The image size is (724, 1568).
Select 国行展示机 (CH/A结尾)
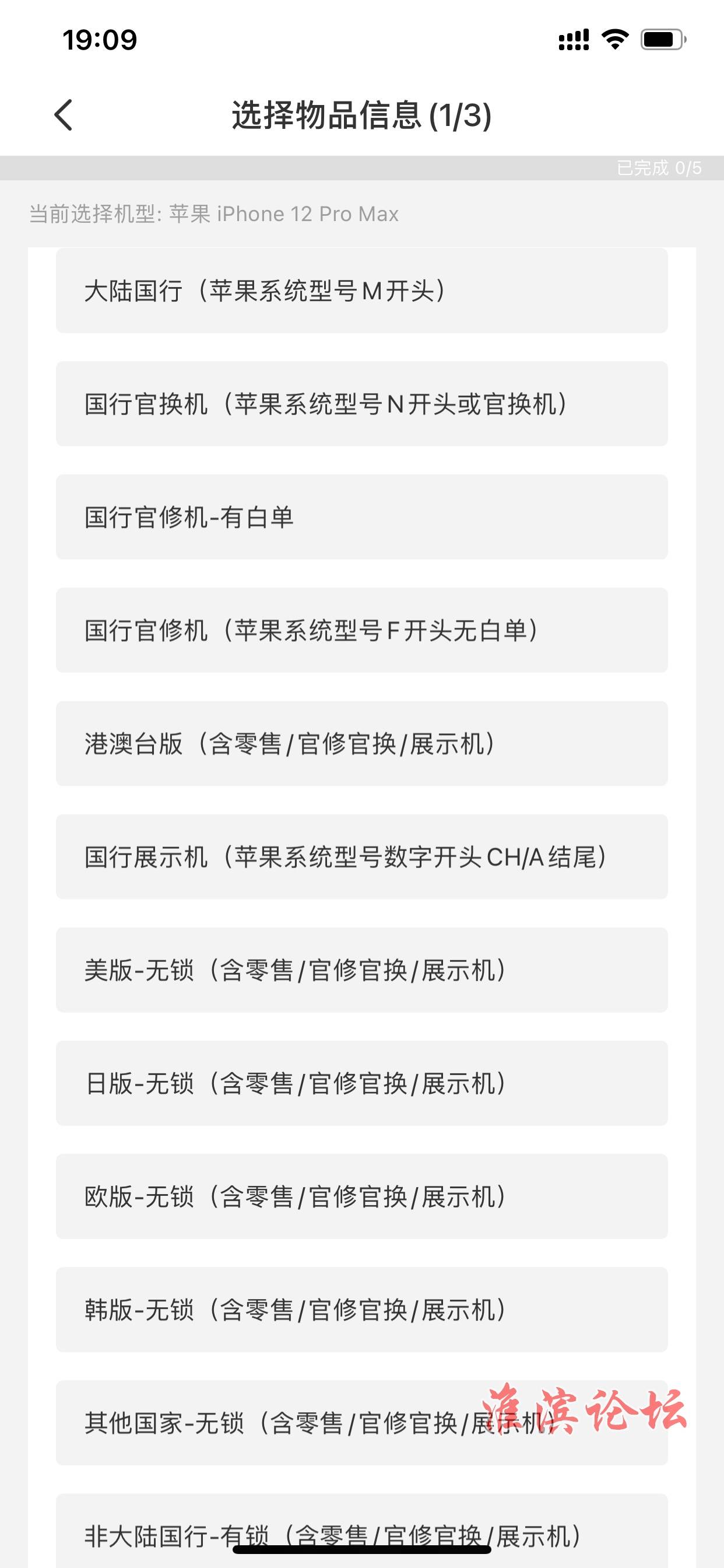click(362, 856)
